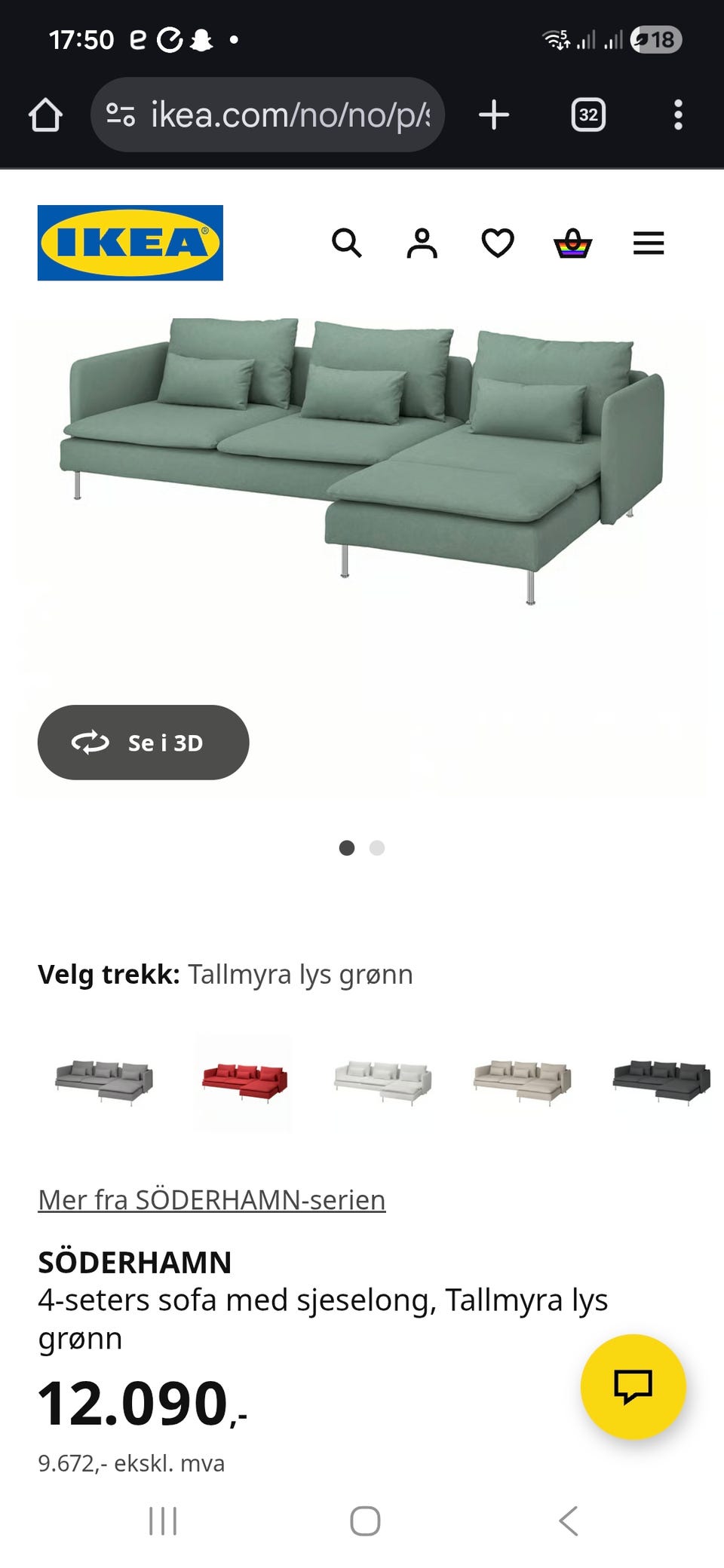Select the second carousel dot
The height and width of the screenshot is (1568, 724).
378,848
